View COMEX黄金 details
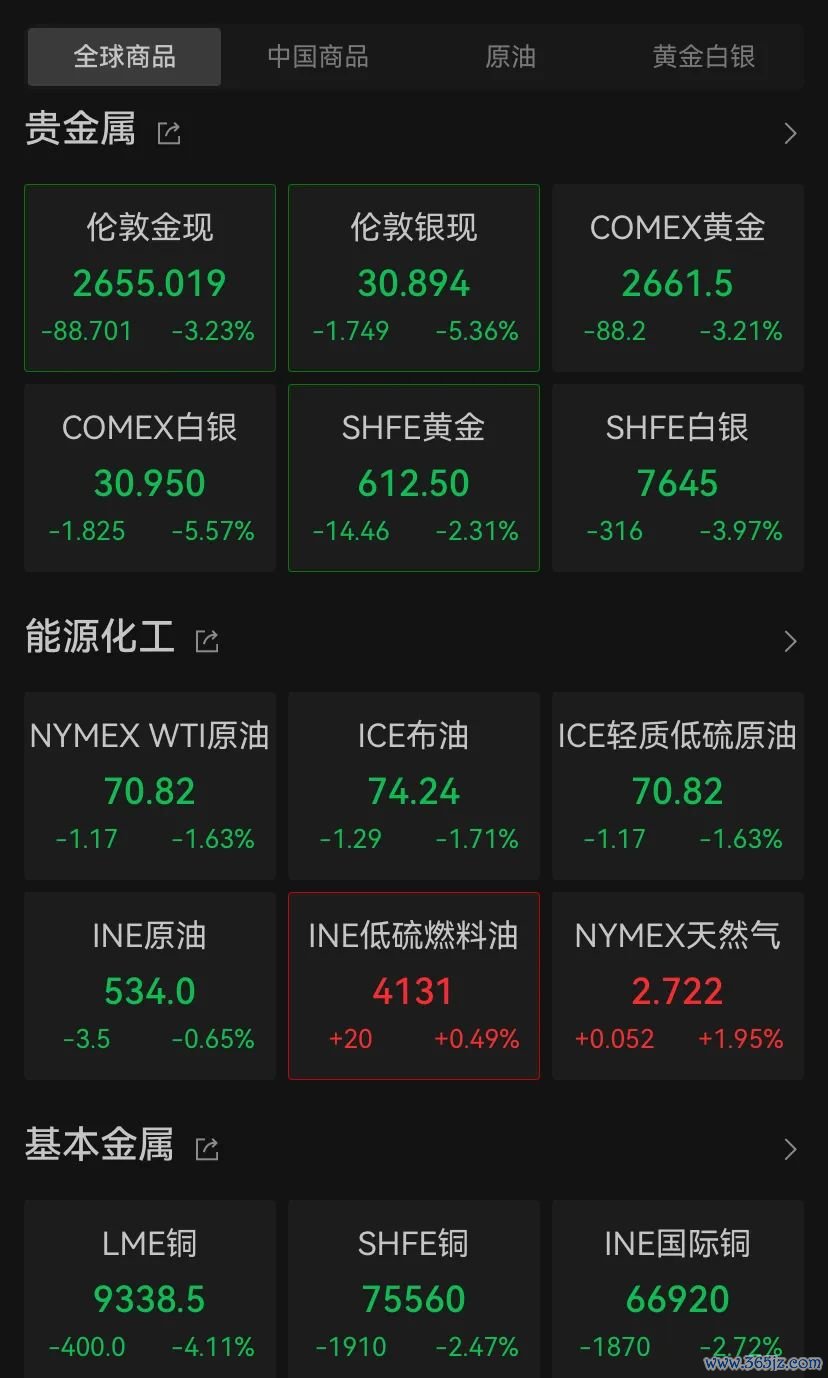Image resolution: width=828 pixels, height=1378 pixels. point(678,278)
